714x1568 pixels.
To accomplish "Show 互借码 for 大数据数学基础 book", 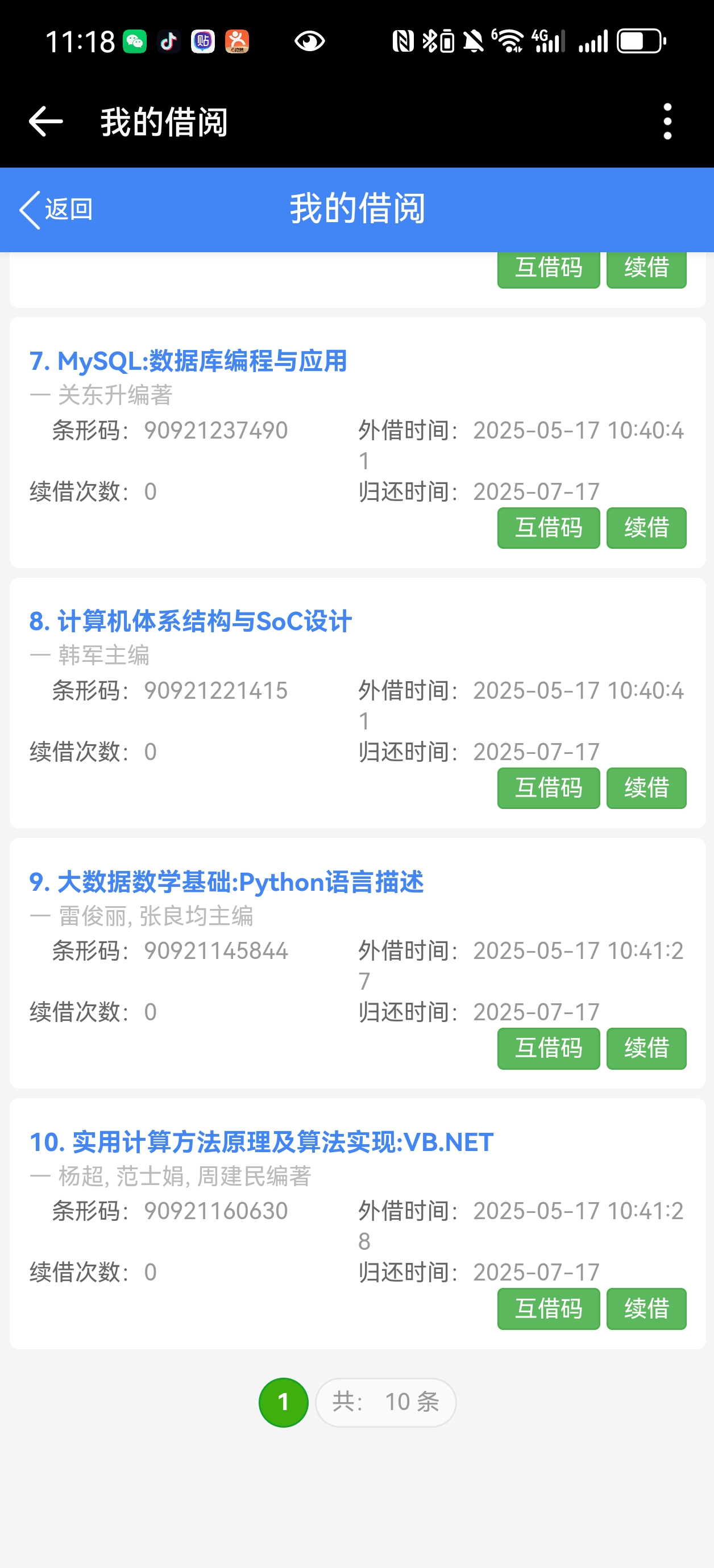I will [549, 1048].
